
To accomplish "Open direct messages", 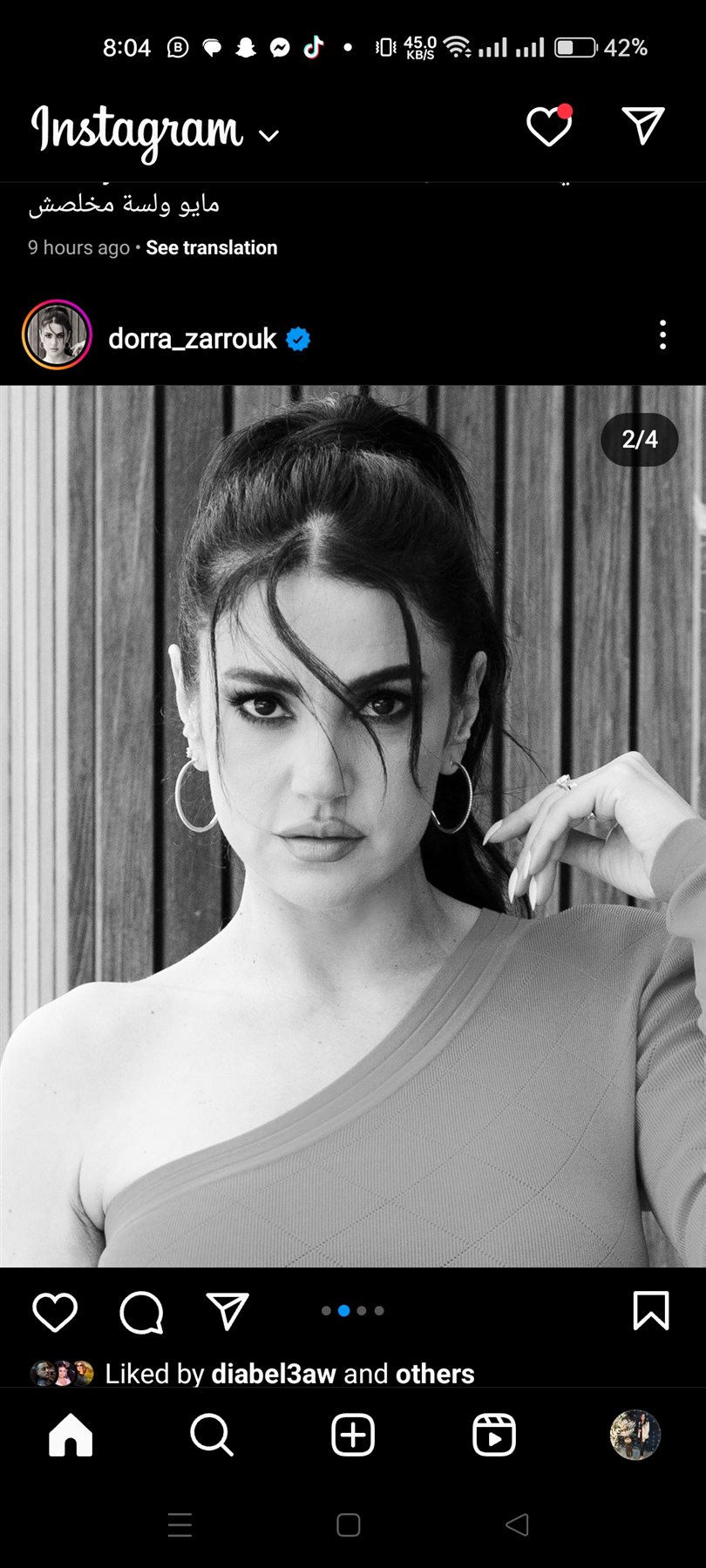I will click(x=643, y=127).
